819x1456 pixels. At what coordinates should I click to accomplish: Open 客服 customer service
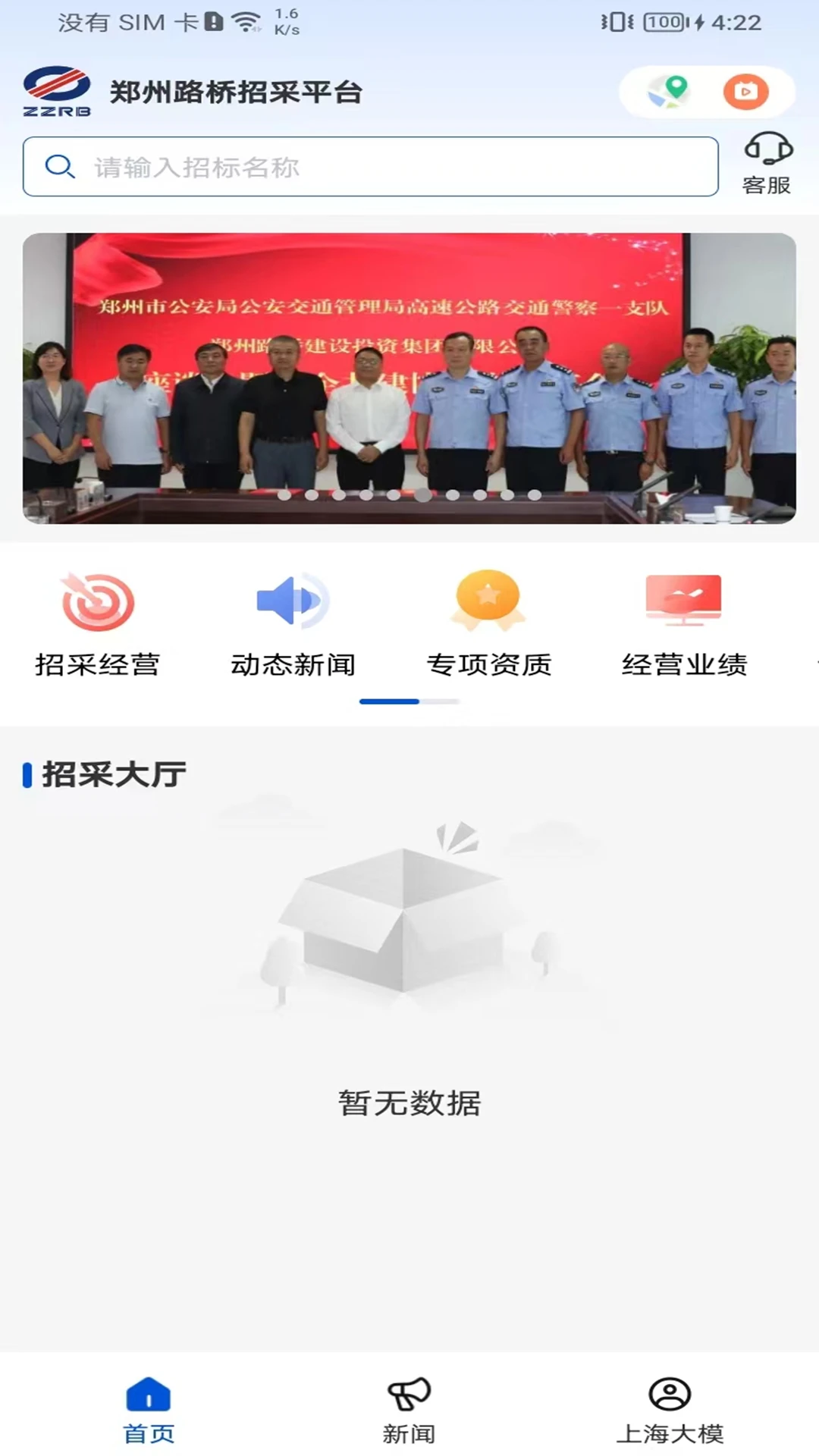tap(767, 164)
